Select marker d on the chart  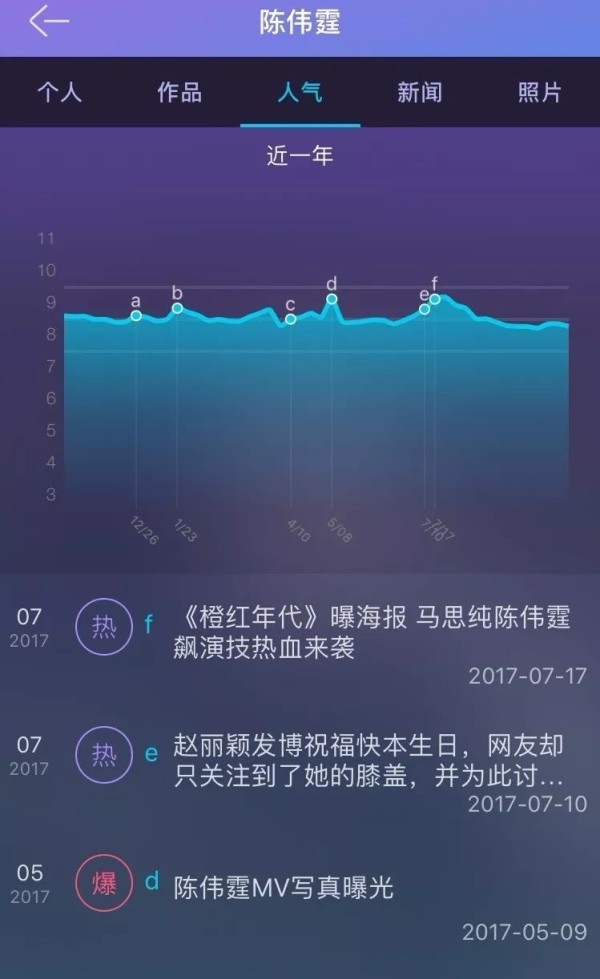tap(332, 299)
